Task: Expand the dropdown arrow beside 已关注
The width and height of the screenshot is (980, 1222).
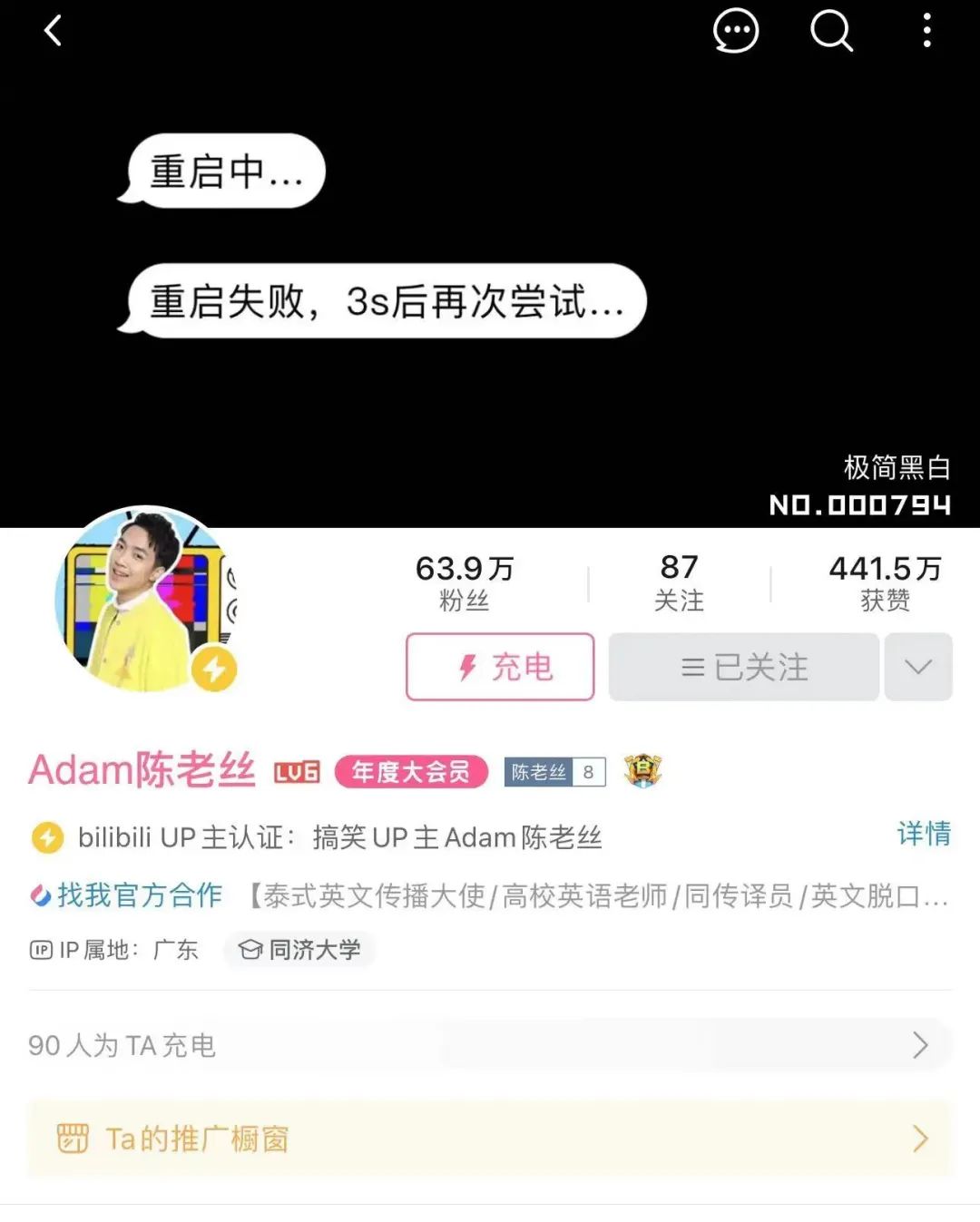Action: [917, 667]
